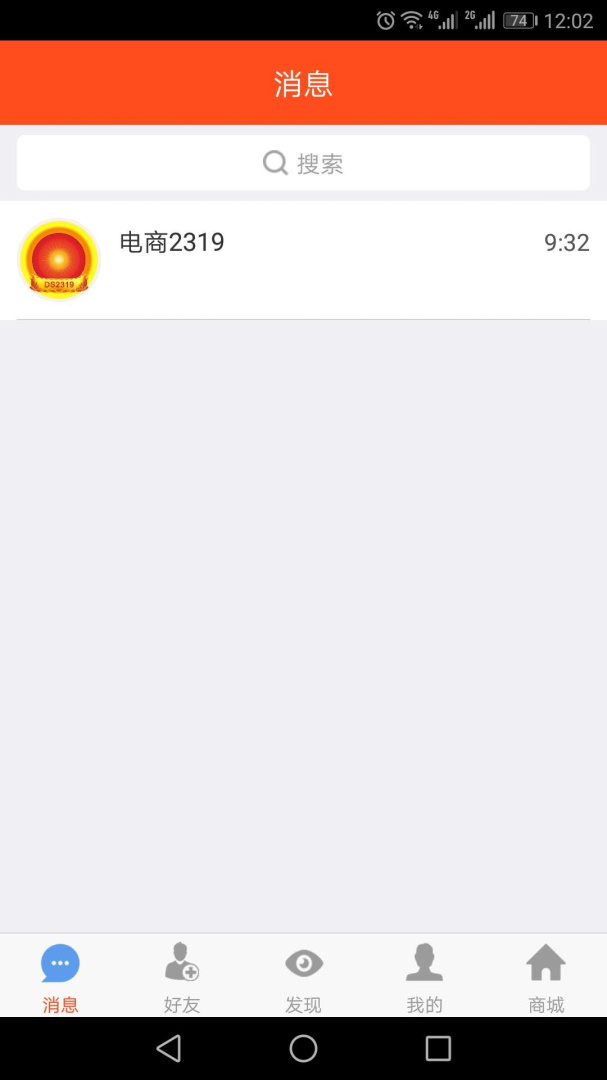607x1080 pixels.
Task: Open the chat with 电商2319
Action: click(303, 260)
